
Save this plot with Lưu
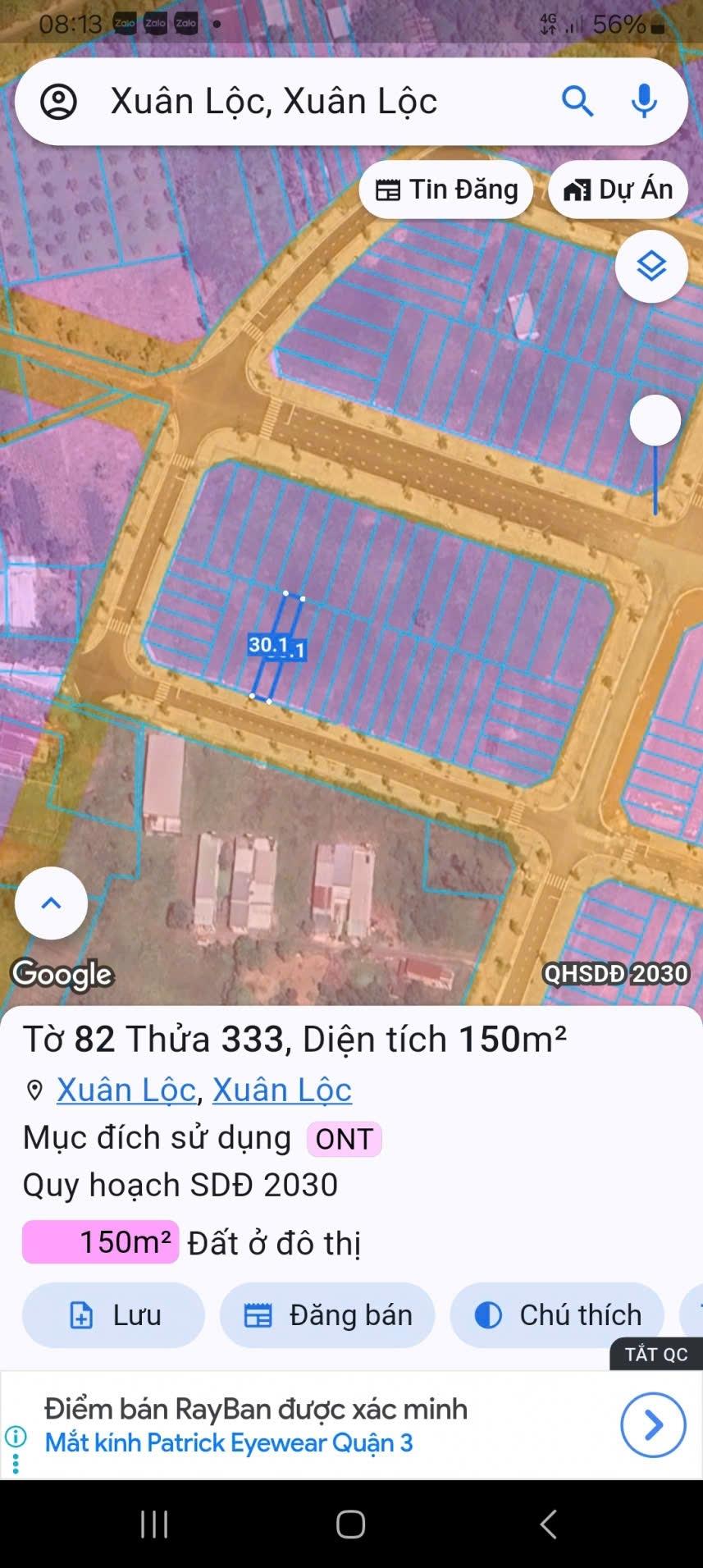coord(113,1315)
